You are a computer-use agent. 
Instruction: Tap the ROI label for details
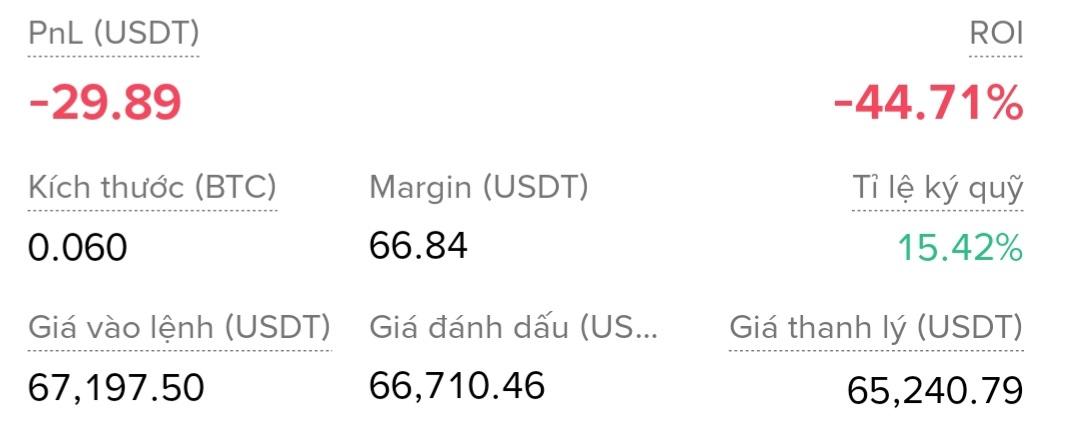(995, 34)
